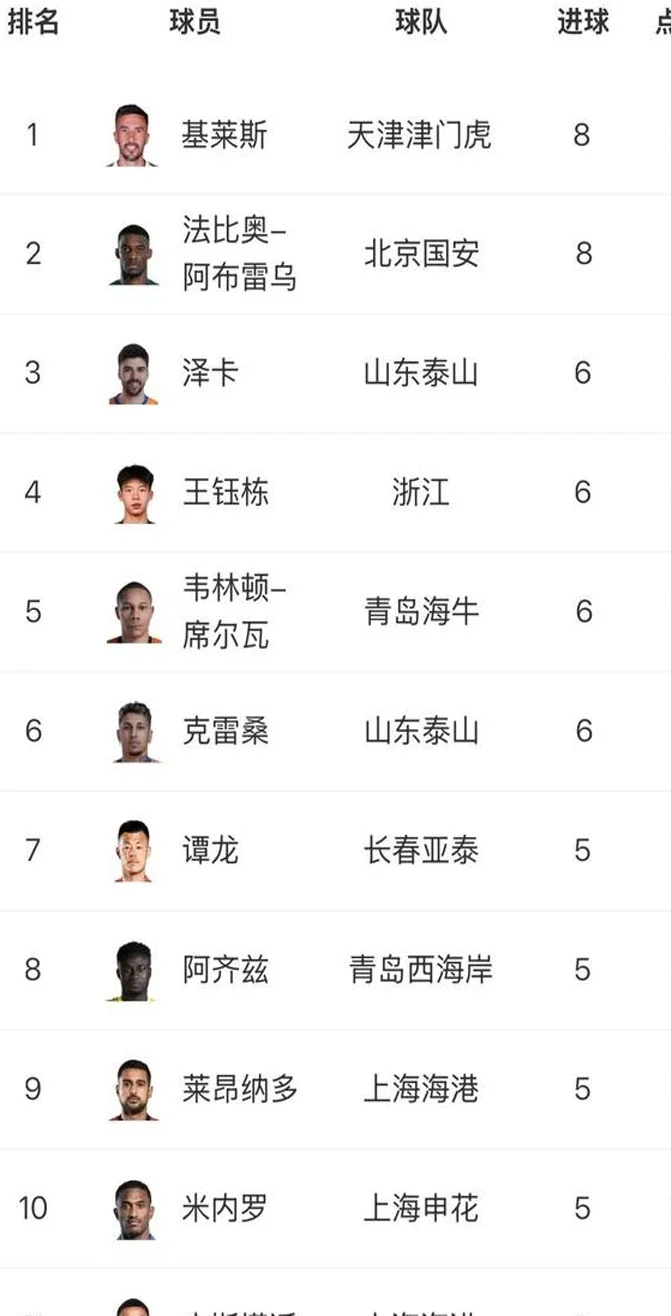View details for 阿齐兹

[225, 970]
